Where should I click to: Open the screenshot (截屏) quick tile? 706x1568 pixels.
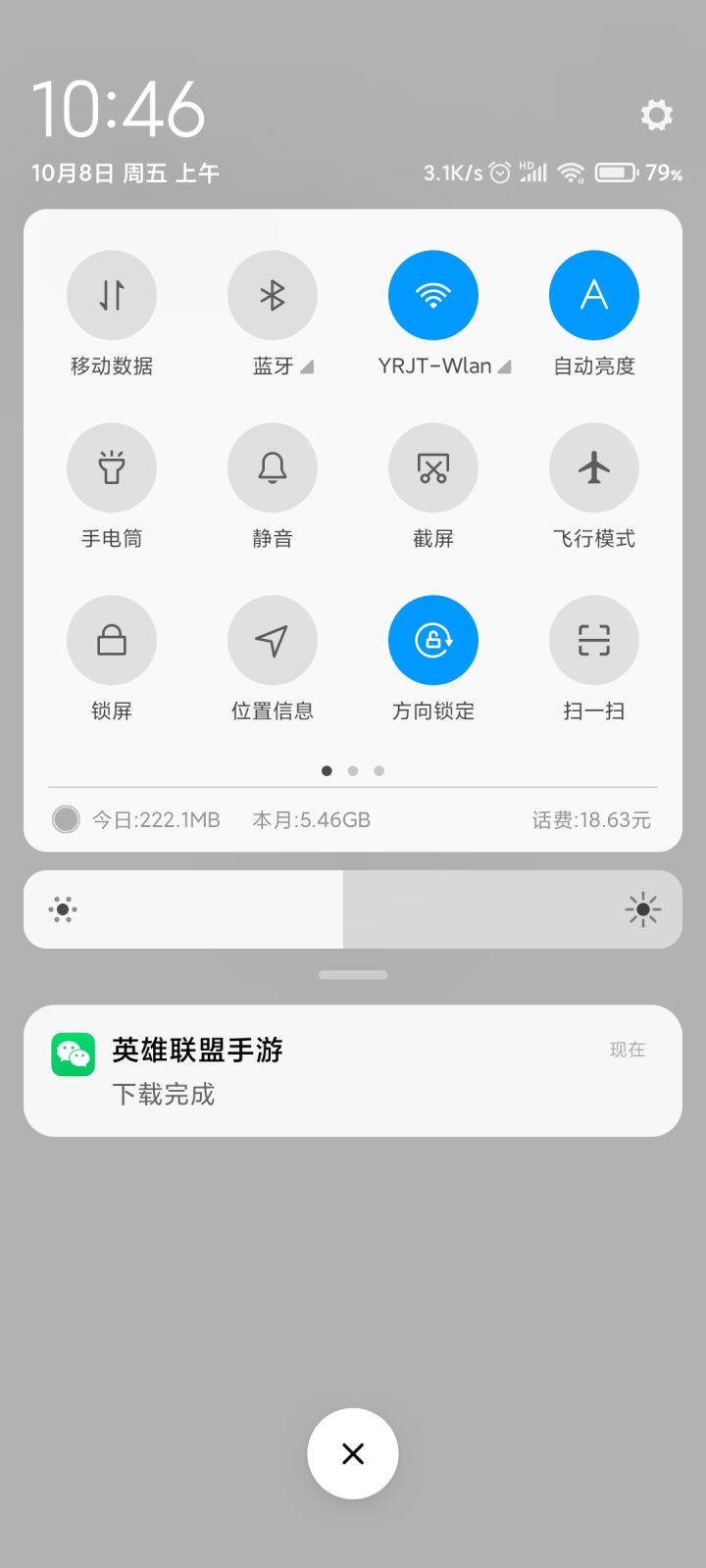[433, 467]
